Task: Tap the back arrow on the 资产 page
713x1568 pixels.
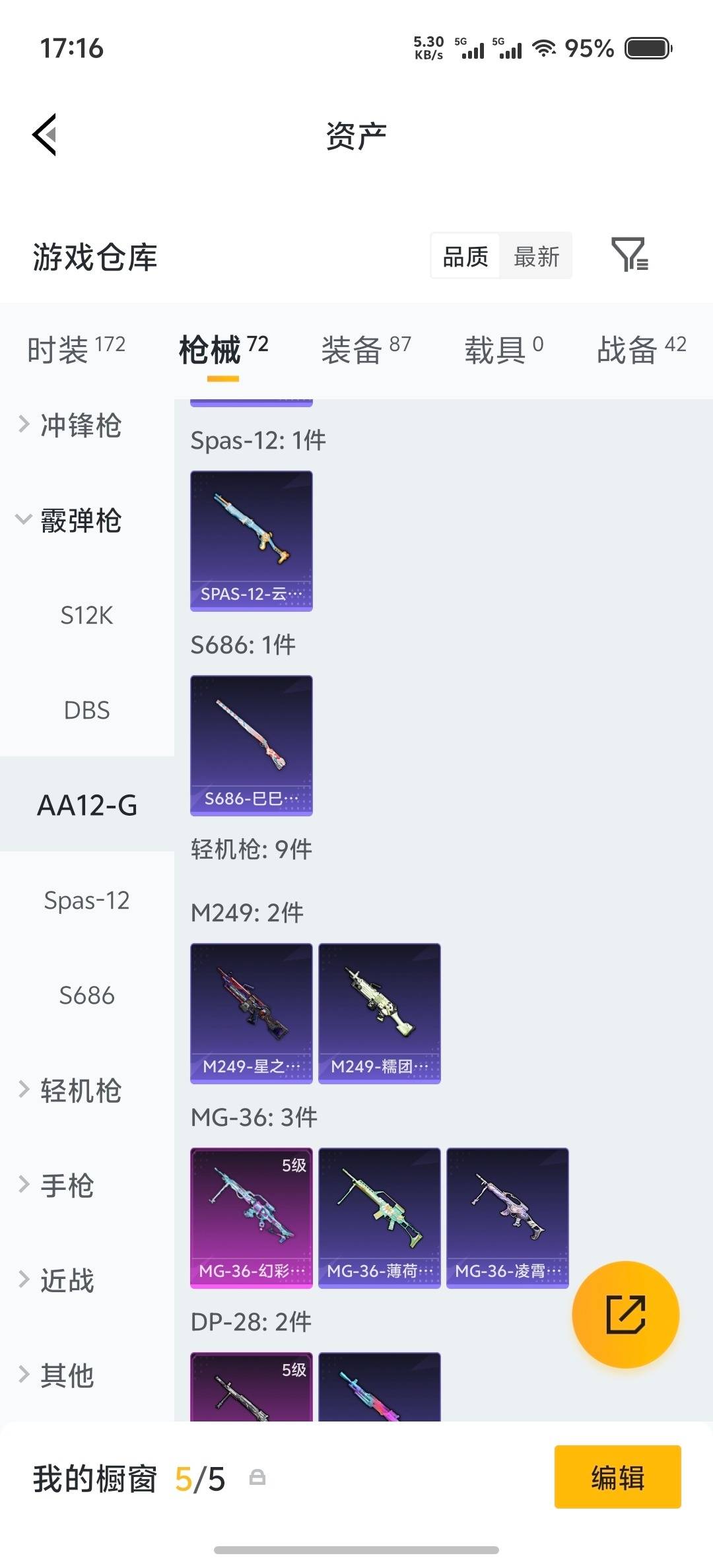Action: pos(44,135)
